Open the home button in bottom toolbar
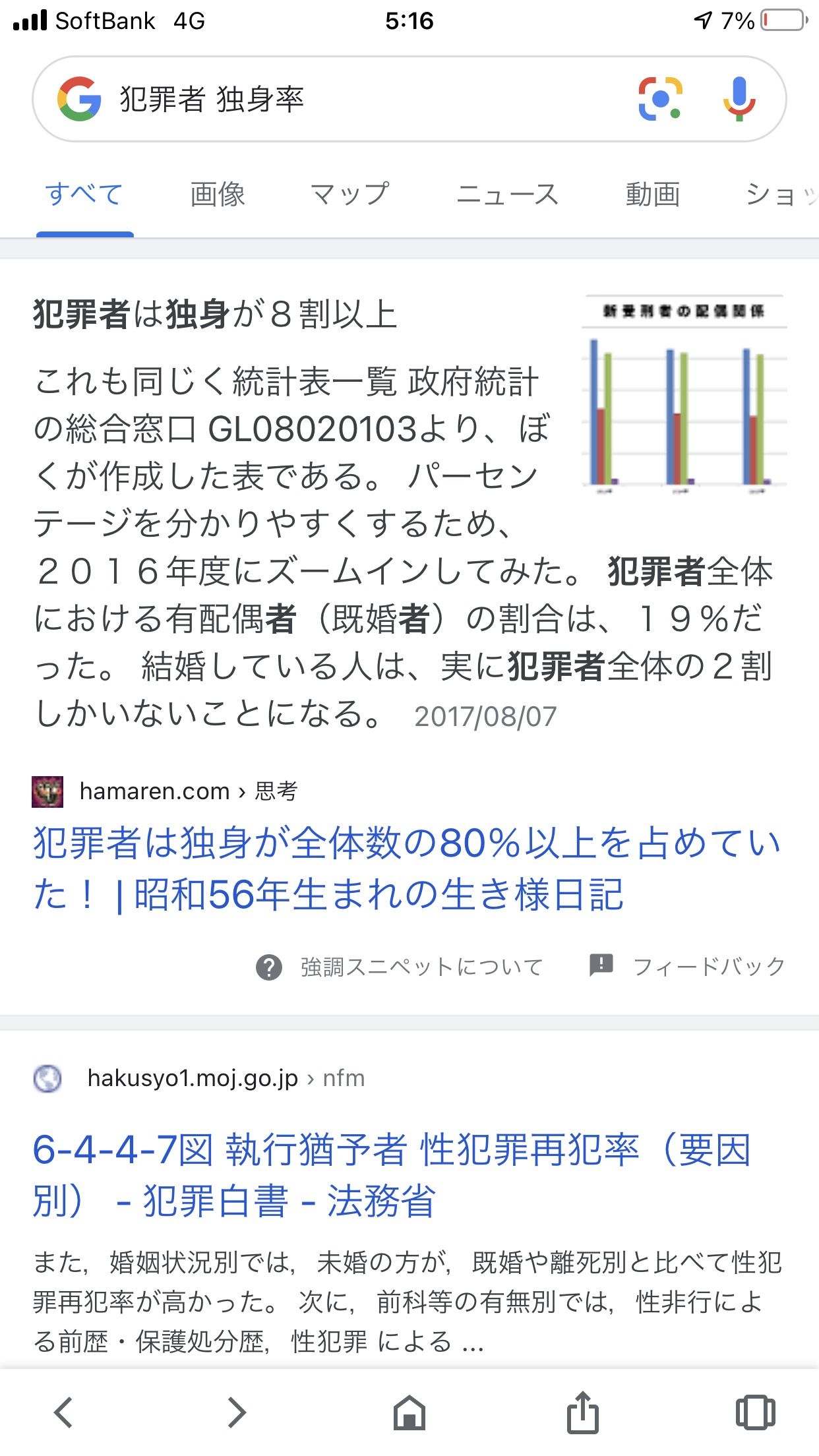The height and width of the screenshot is (1456, 819). click(x=409, y=1412)
